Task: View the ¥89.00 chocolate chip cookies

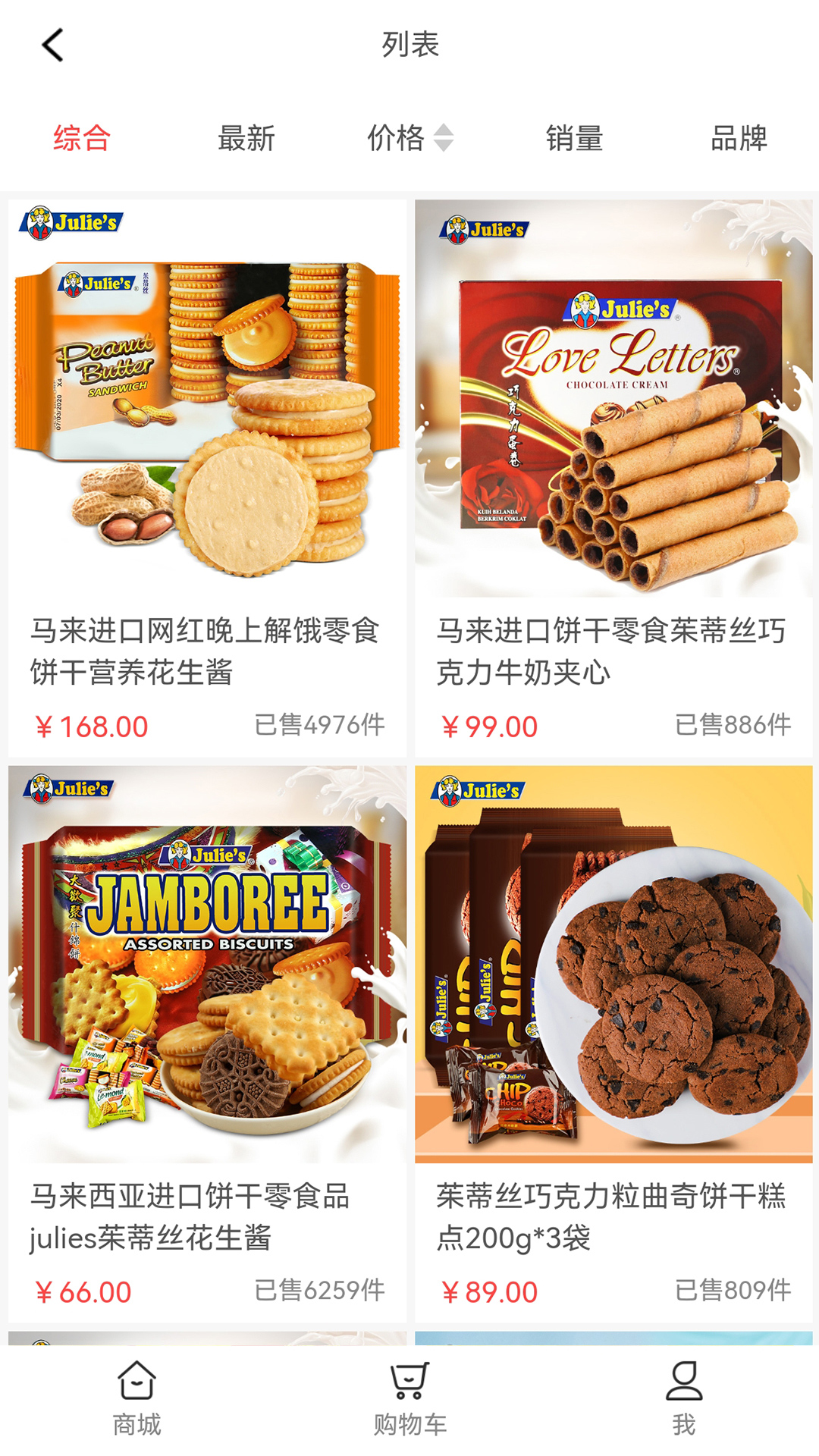Action: [613, 1044]
